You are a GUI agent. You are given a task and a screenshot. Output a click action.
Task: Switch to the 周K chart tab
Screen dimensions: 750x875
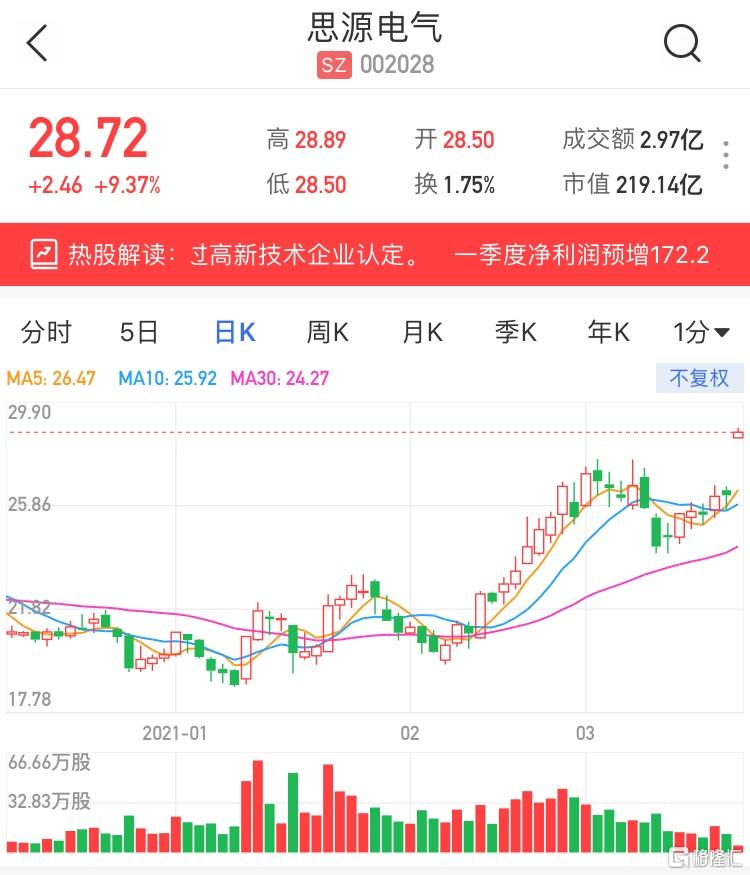[327, 332]
